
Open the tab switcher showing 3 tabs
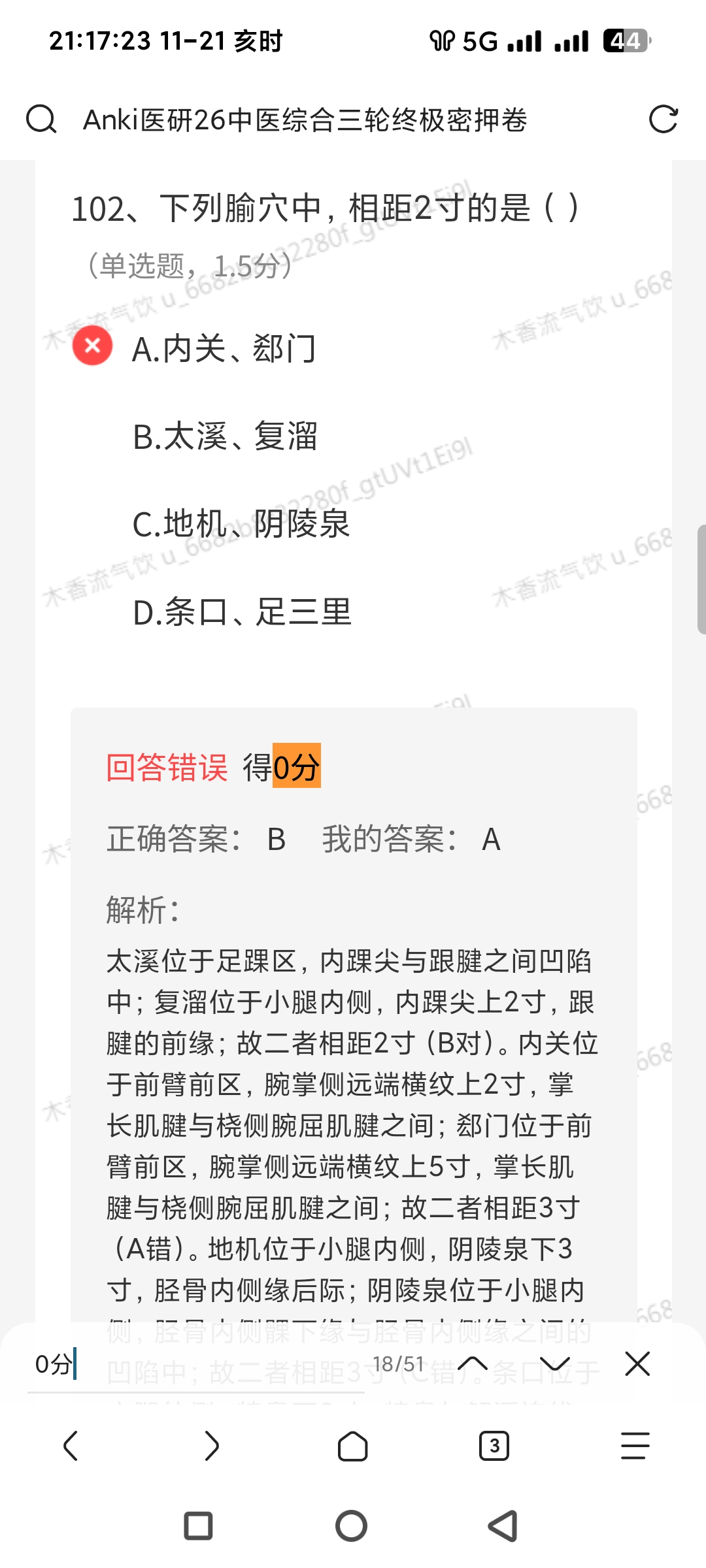click(494, 1445)
